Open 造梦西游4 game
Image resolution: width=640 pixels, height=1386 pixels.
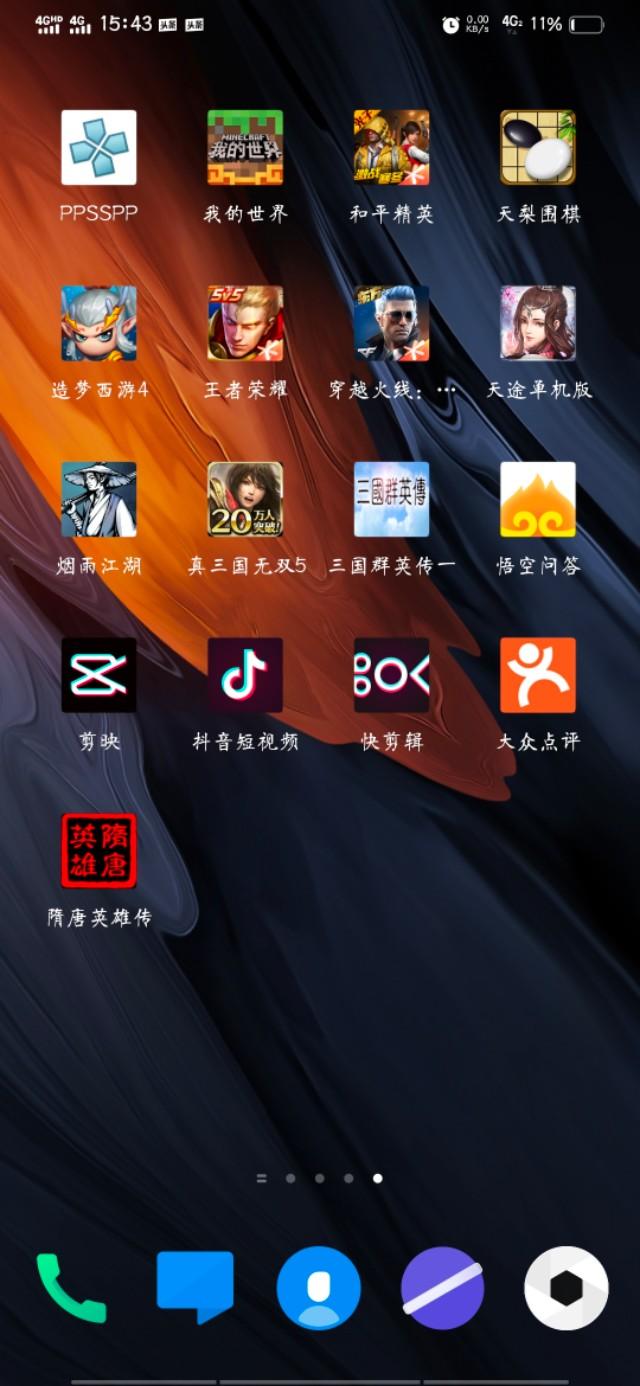[x=99, y=324]
